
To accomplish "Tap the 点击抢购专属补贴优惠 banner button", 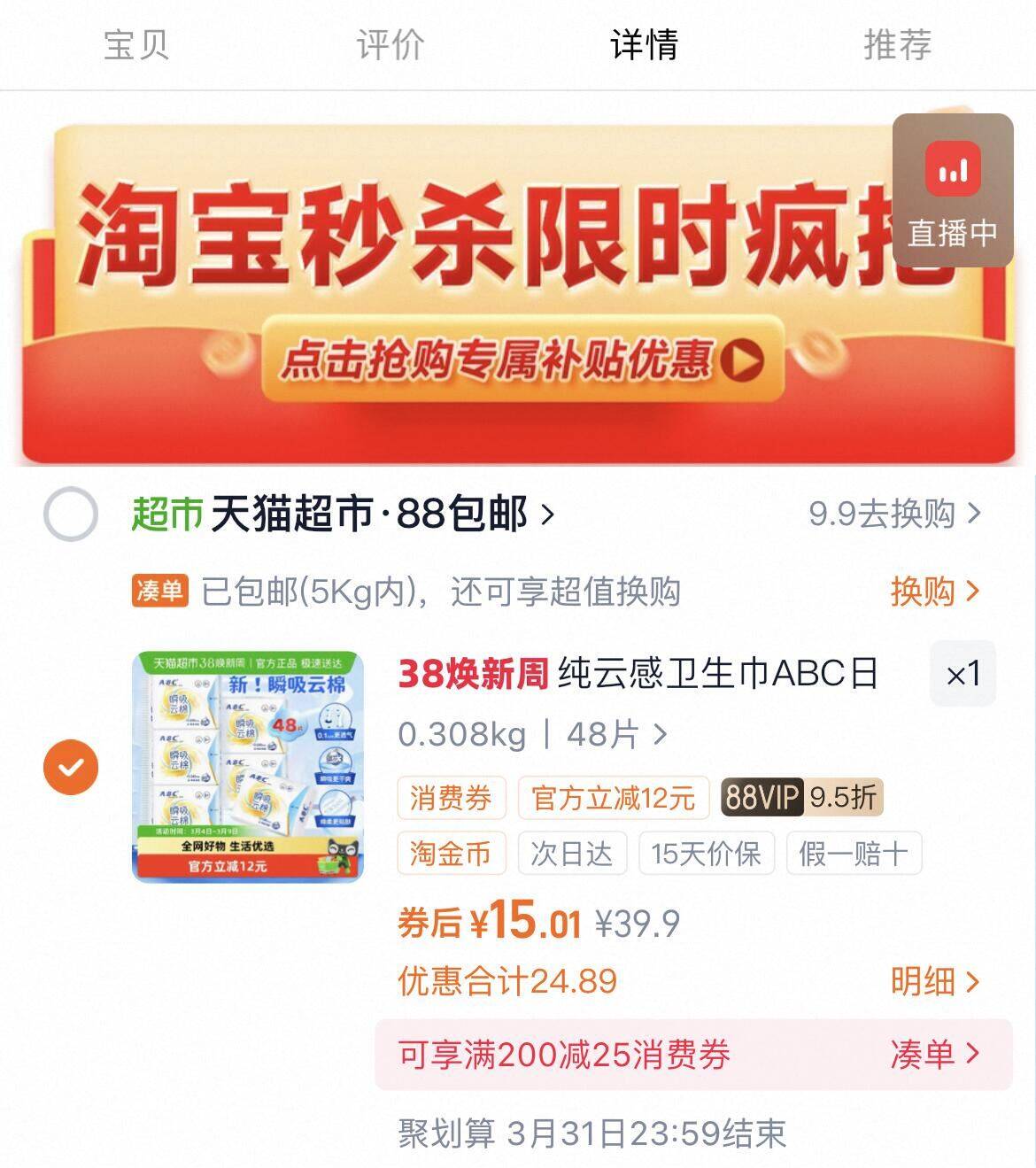I will tap(522, 360).
